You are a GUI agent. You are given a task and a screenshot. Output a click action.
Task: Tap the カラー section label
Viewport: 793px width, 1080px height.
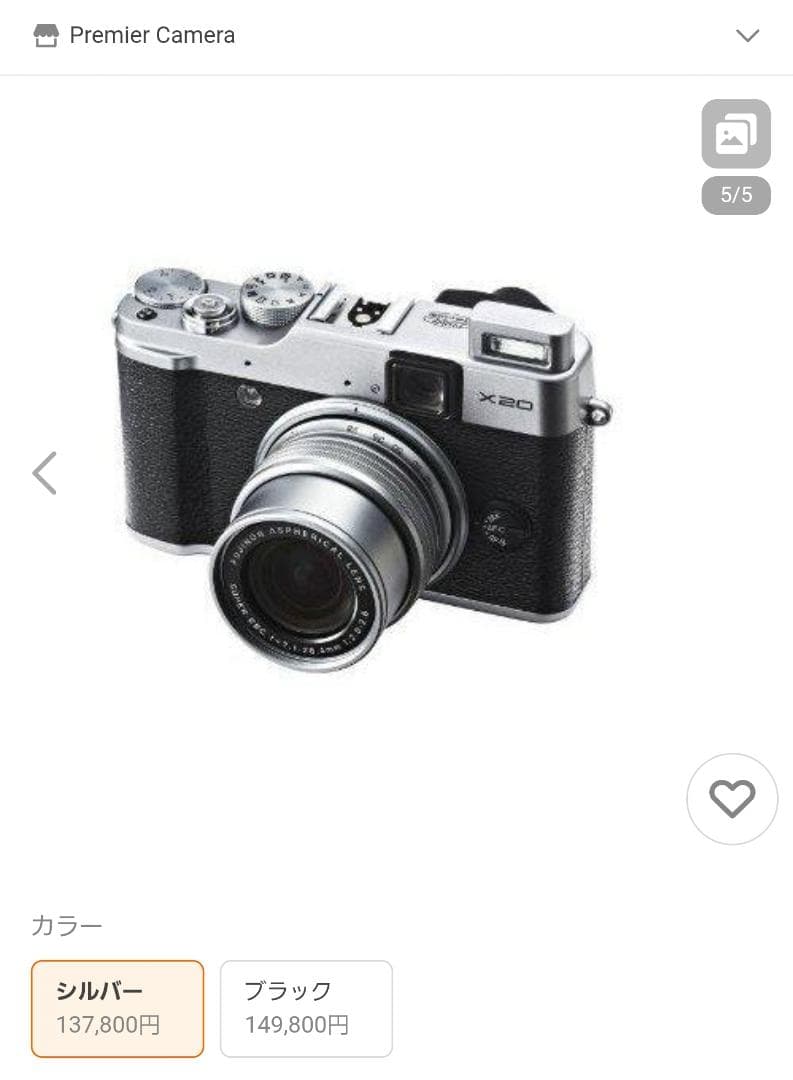[66, 926]
